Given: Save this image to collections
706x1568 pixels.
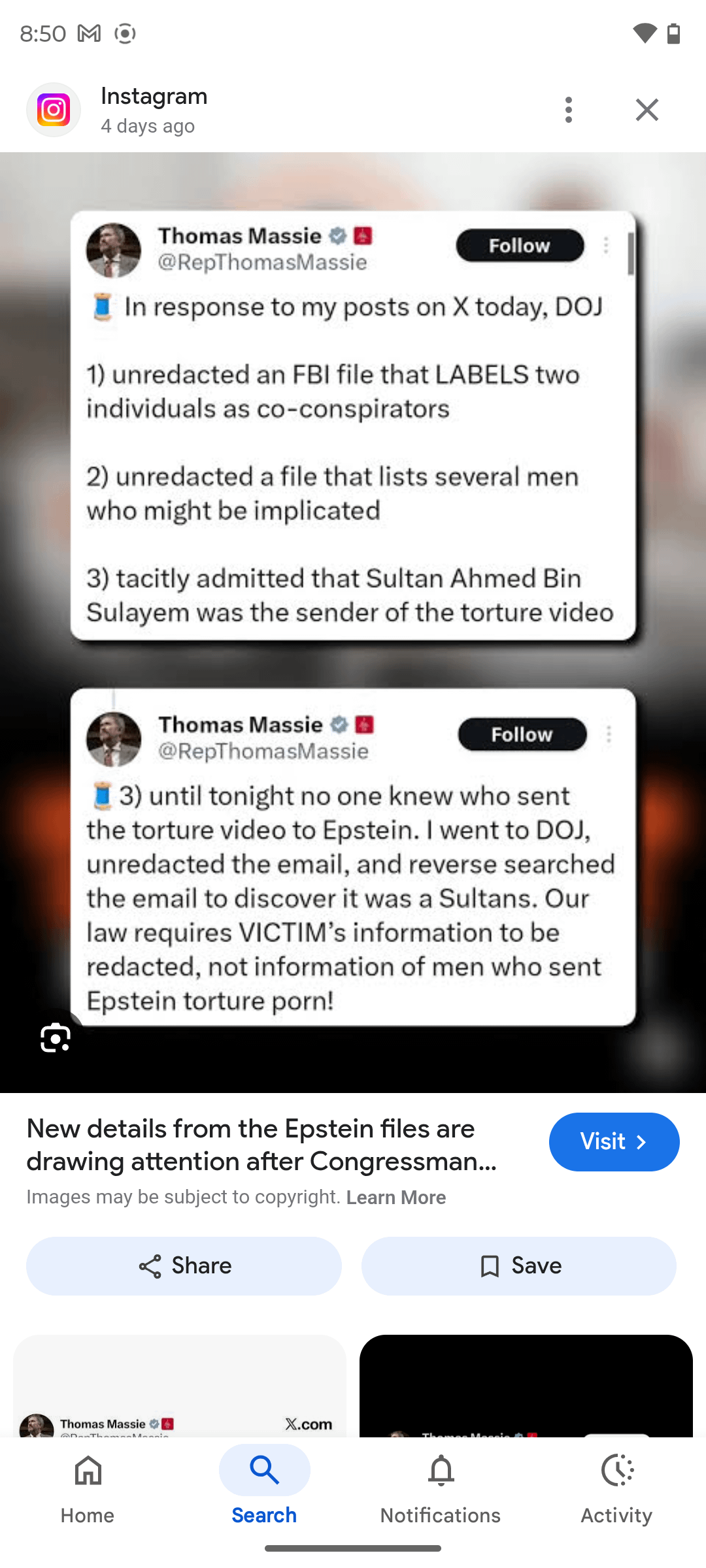Looking at the screenshot, I should click(519, 1266).
